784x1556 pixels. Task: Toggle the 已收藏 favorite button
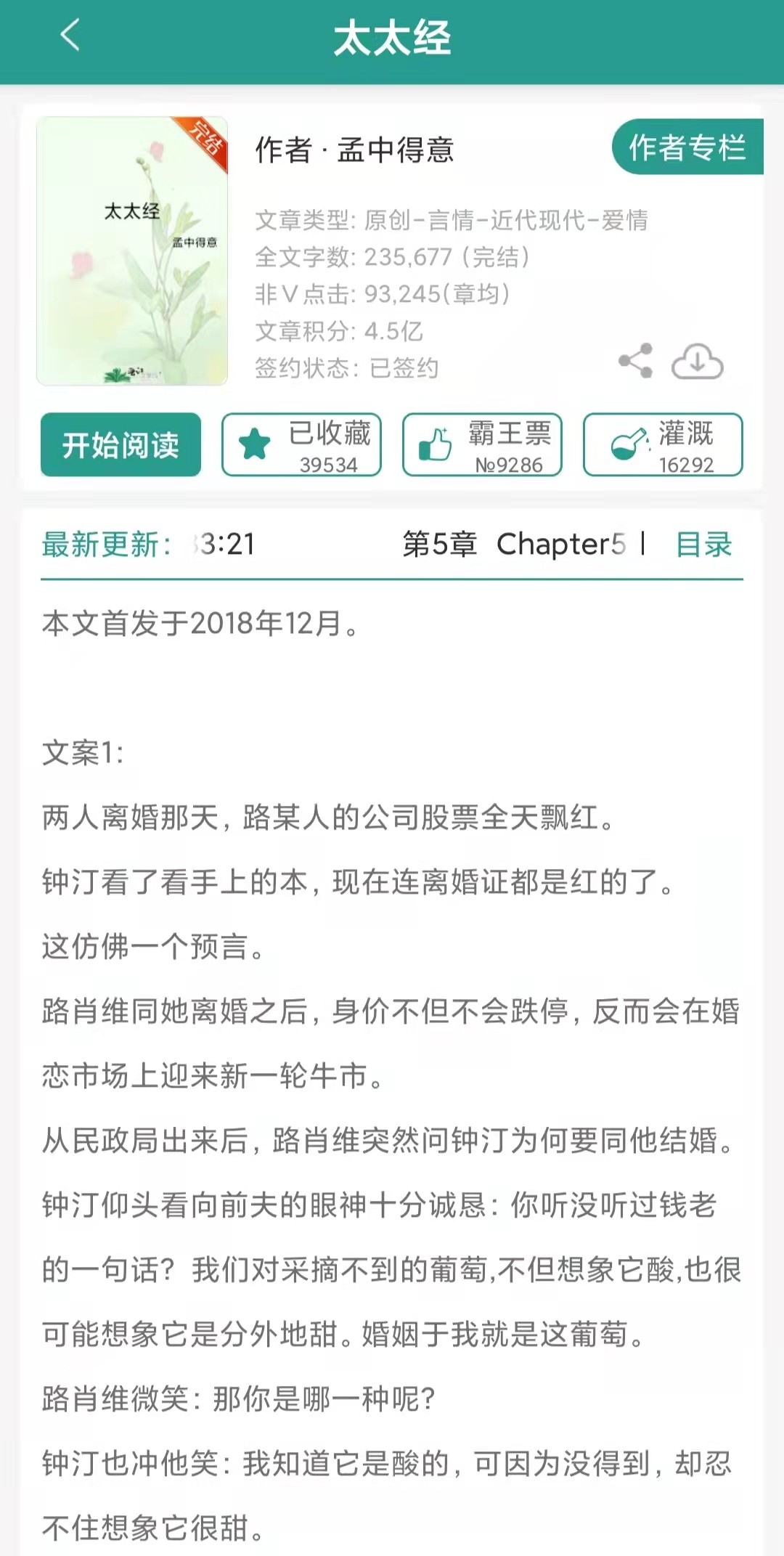(x=301, y=445)
